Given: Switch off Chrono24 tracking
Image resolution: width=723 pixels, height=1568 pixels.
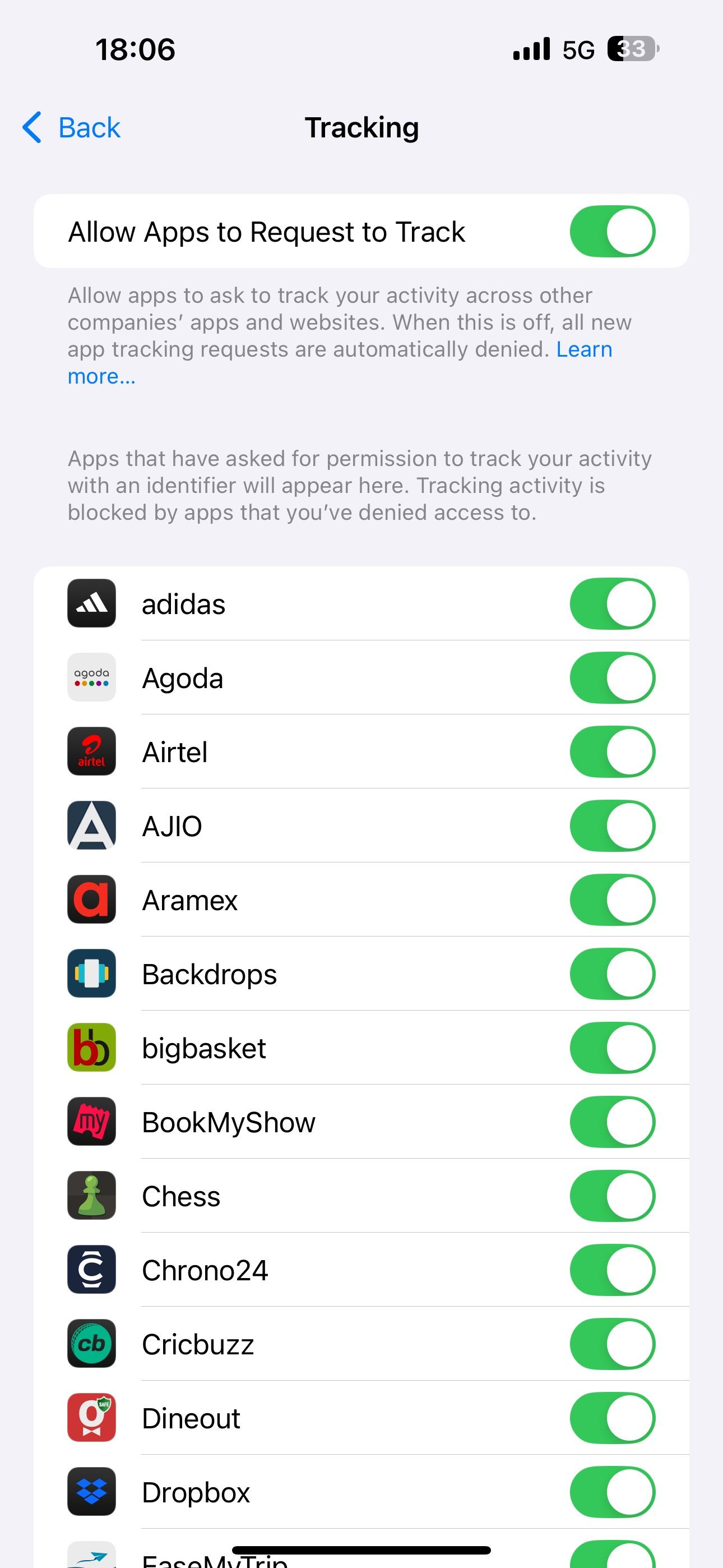Looking at the screenshot, I should [611, 1270].
